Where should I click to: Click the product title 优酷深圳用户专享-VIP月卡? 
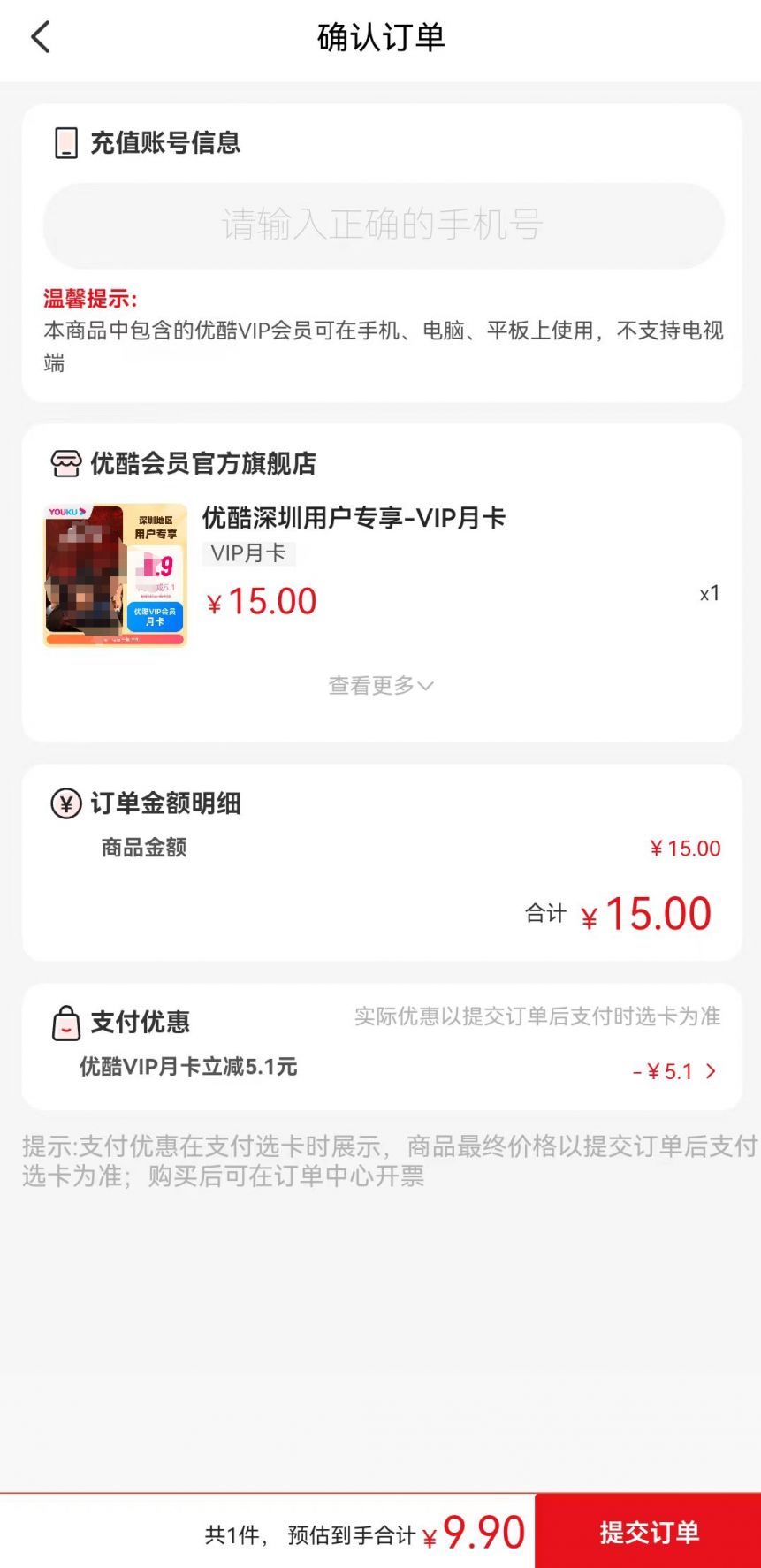tap(354, 518)
